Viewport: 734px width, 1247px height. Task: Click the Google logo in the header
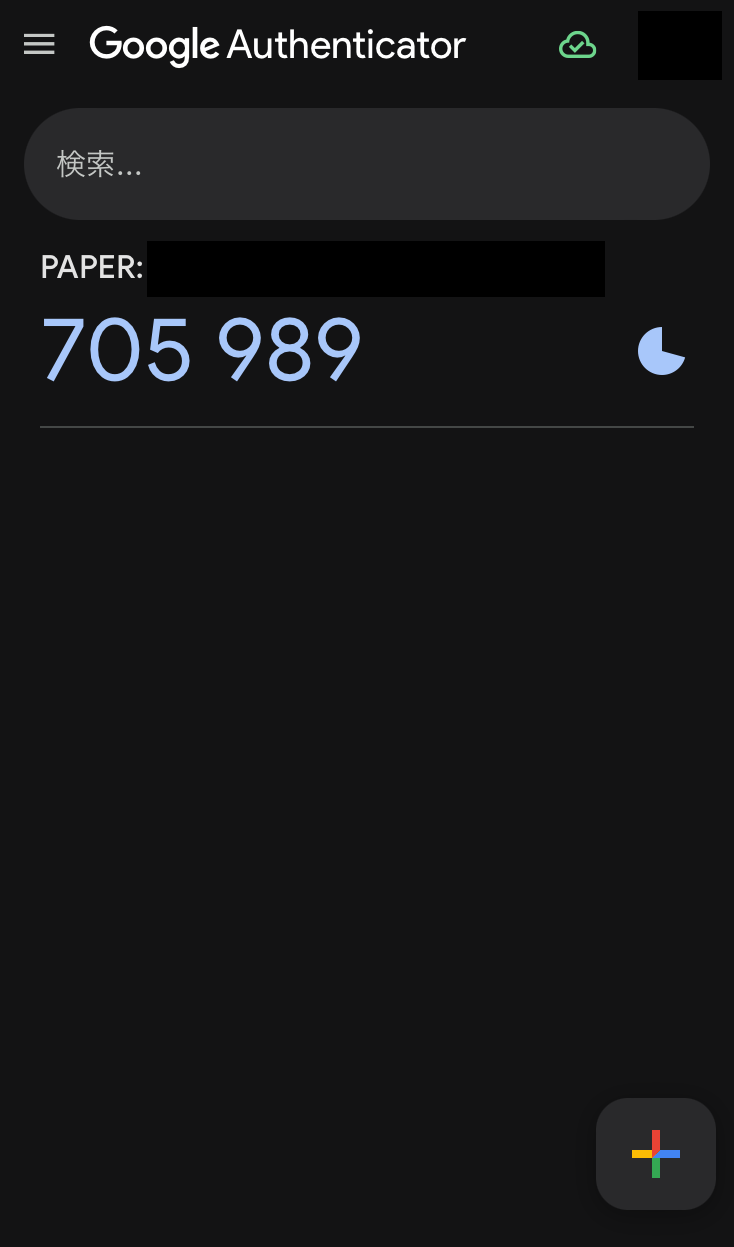(x=153, y=46)
